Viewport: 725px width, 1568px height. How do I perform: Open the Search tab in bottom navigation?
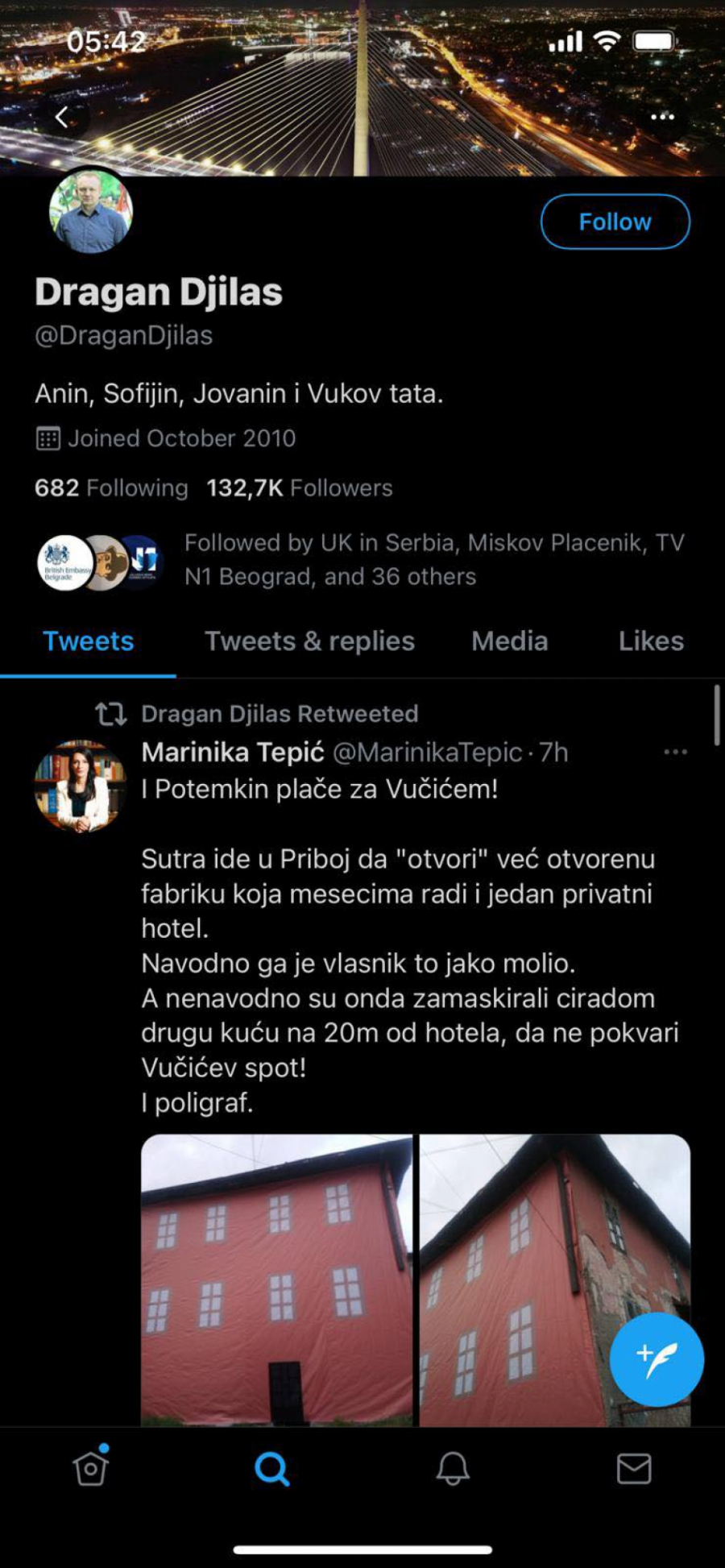click(272, 1468)
